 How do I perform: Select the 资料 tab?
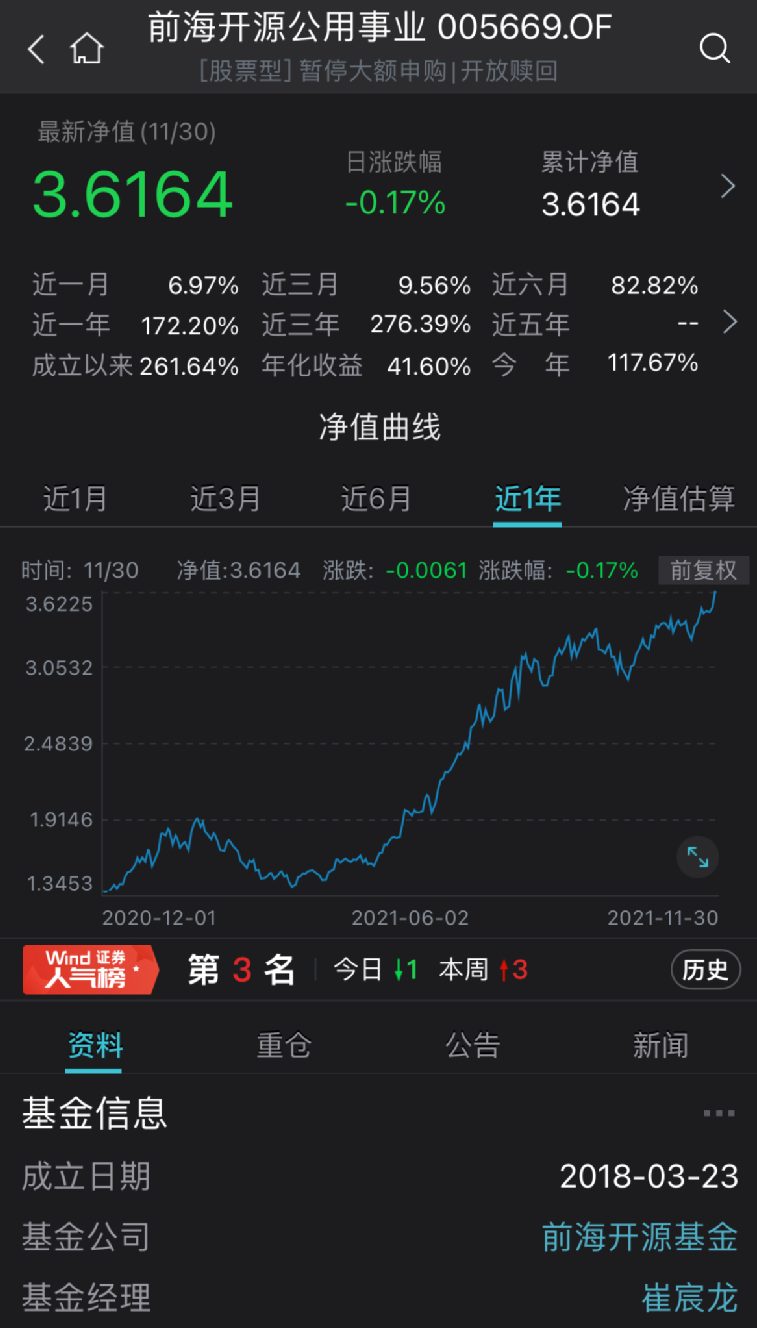click(x=95, y=1046)
